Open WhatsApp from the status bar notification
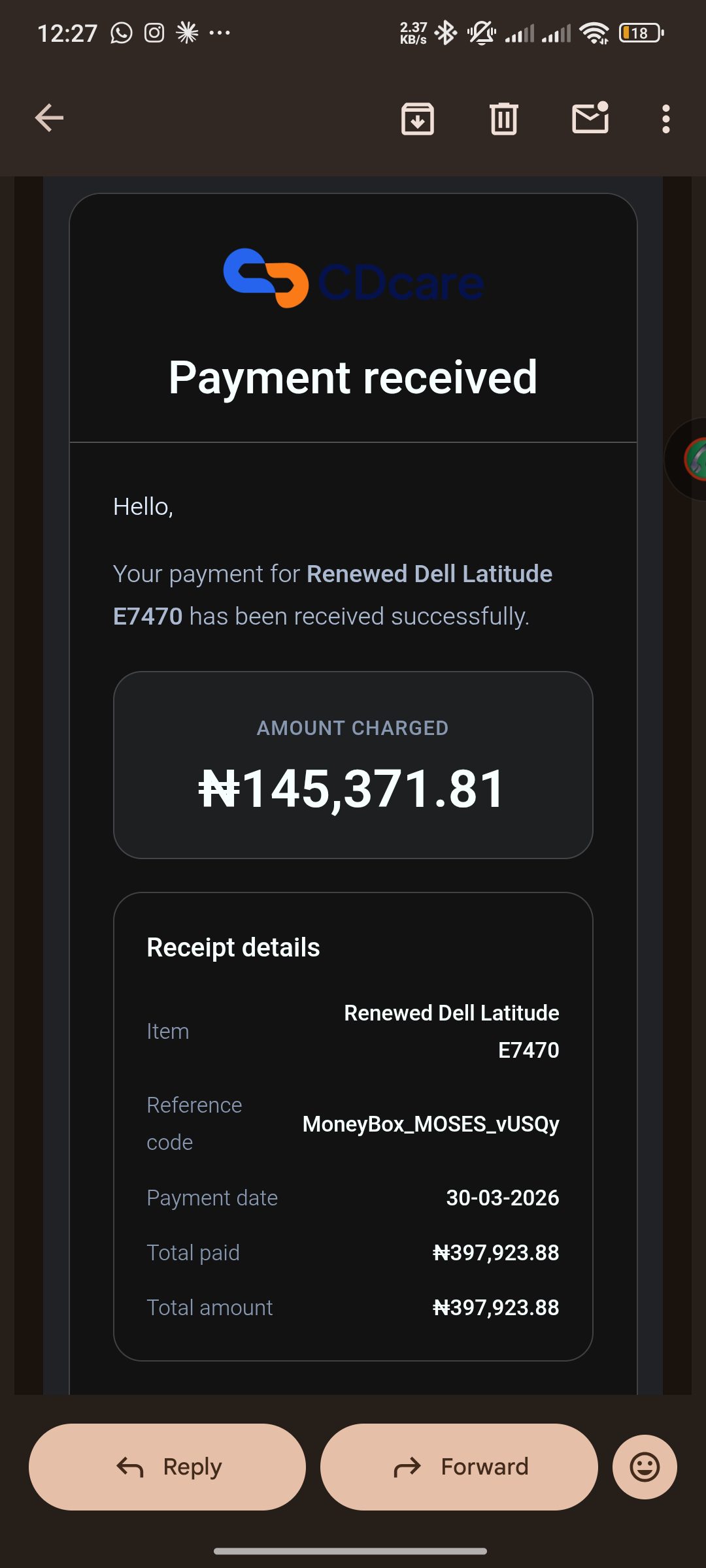 click(x=122, y=32)
